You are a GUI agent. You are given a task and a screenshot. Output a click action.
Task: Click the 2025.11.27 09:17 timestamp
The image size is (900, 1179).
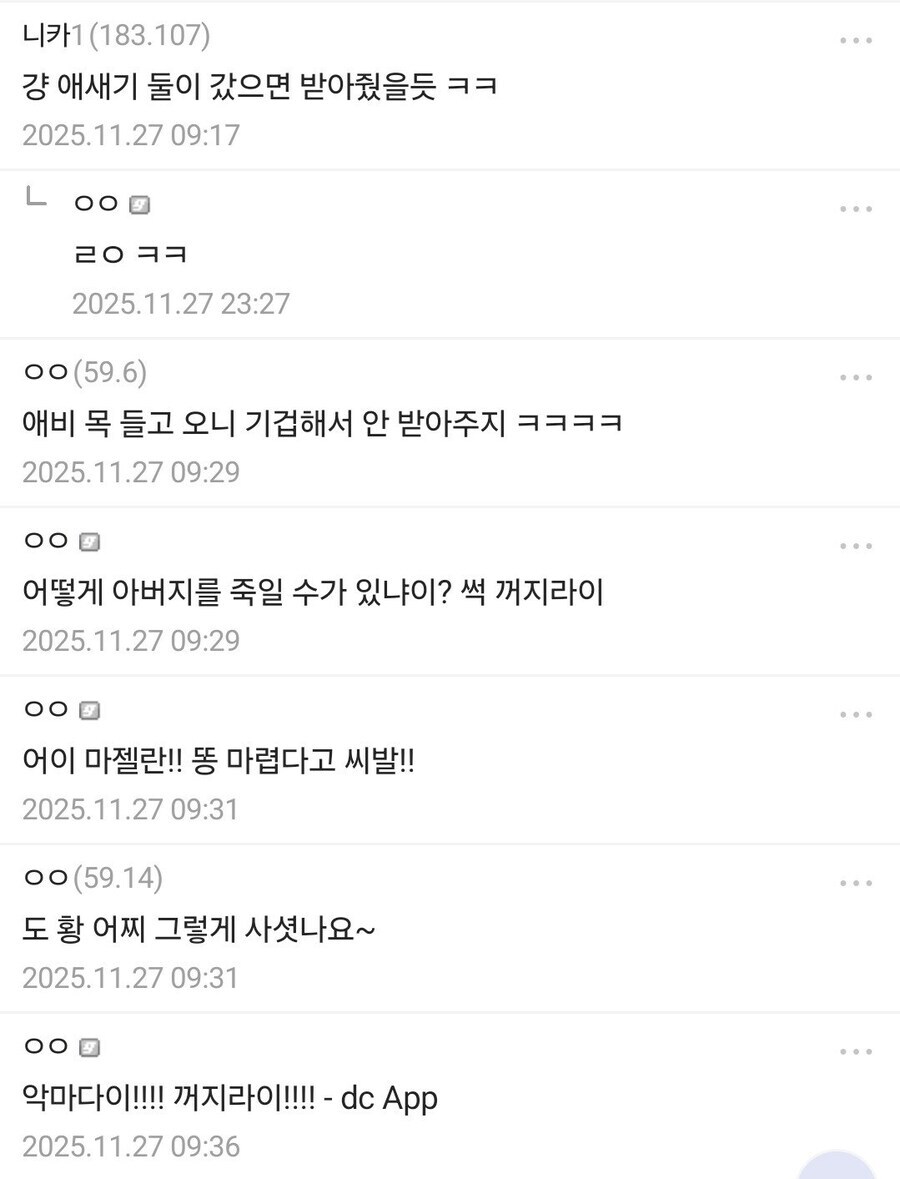132,135
